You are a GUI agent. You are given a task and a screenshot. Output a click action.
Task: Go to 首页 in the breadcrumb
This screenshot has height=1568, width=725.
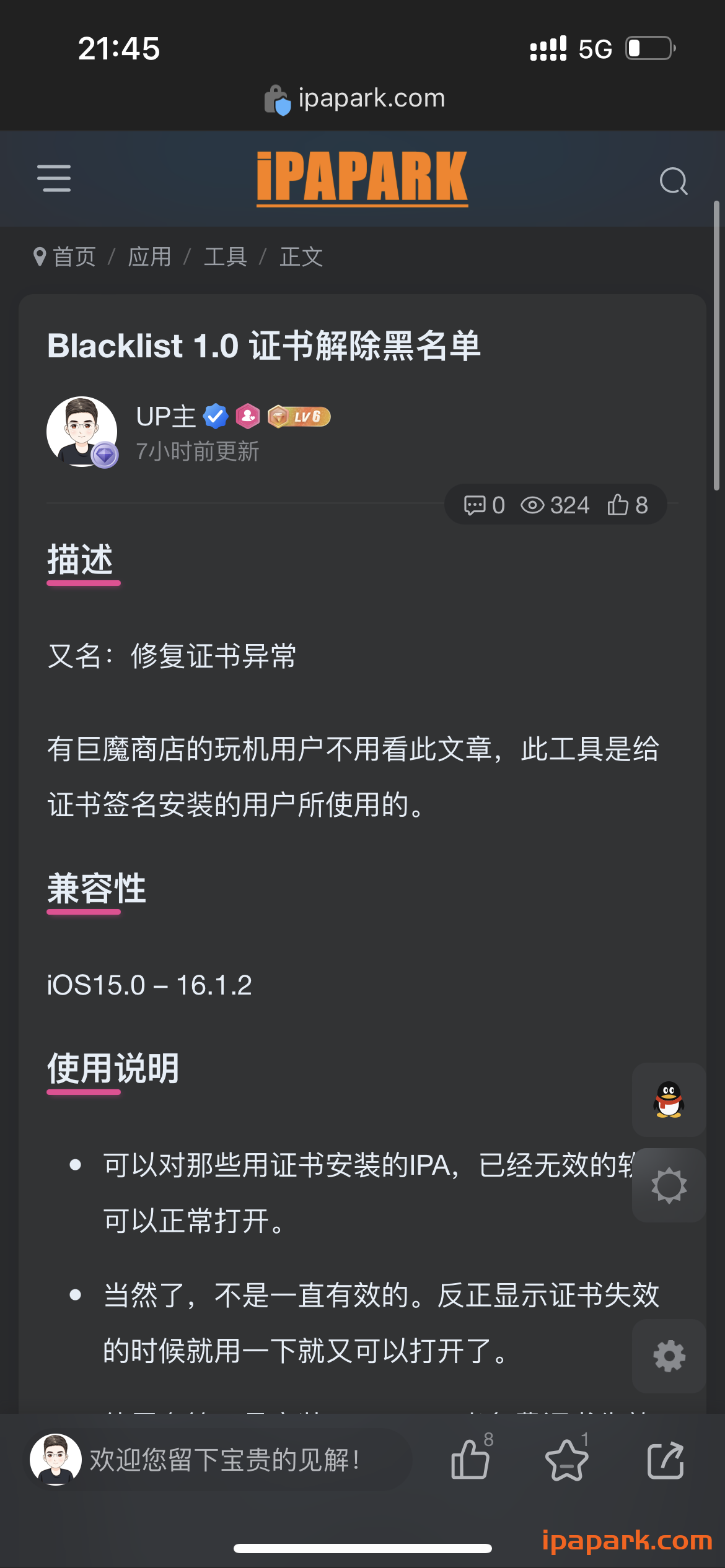pos(74,256)
